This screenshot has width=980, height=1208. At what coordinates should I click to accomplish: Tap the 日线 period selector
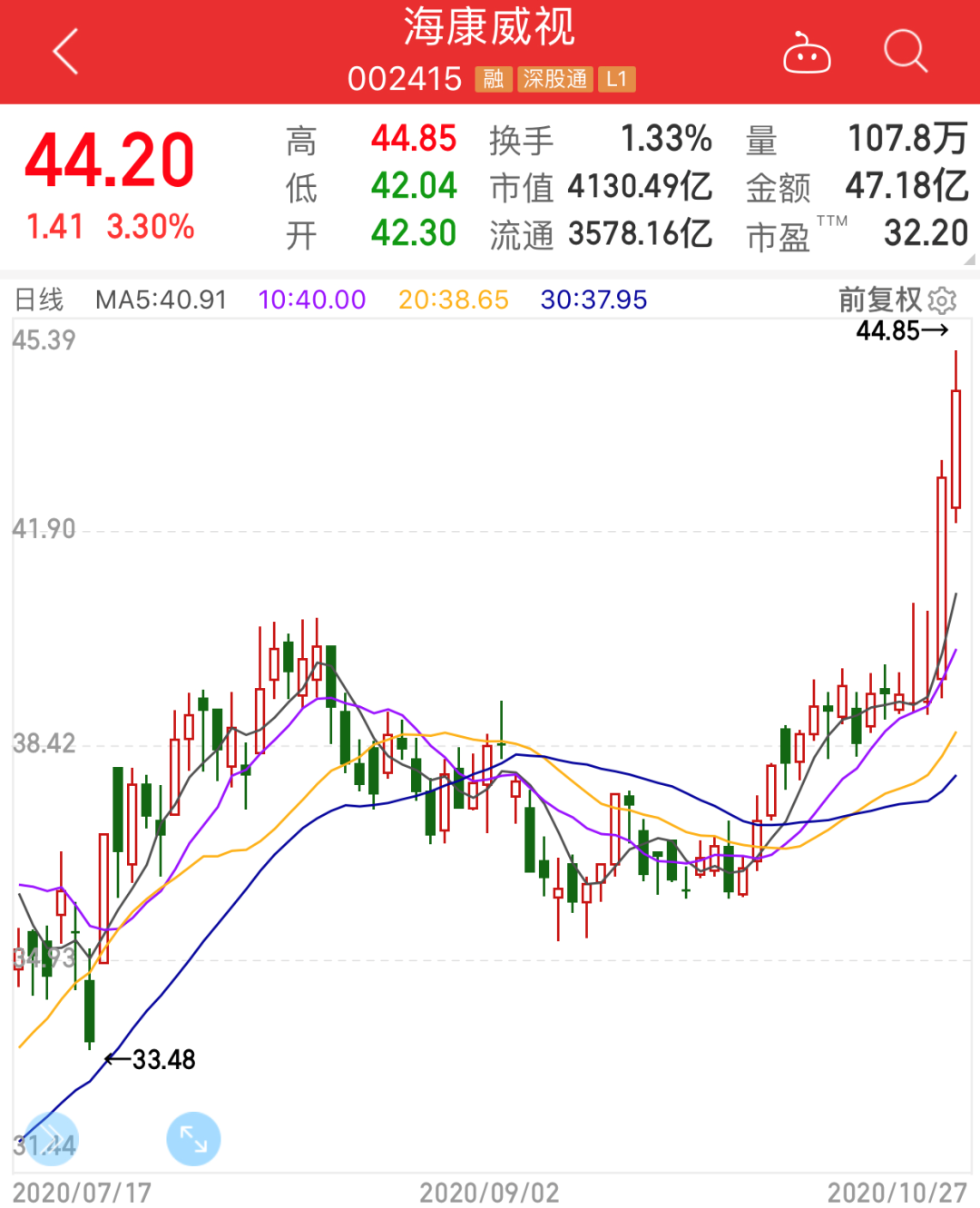[x=39, y=300]
